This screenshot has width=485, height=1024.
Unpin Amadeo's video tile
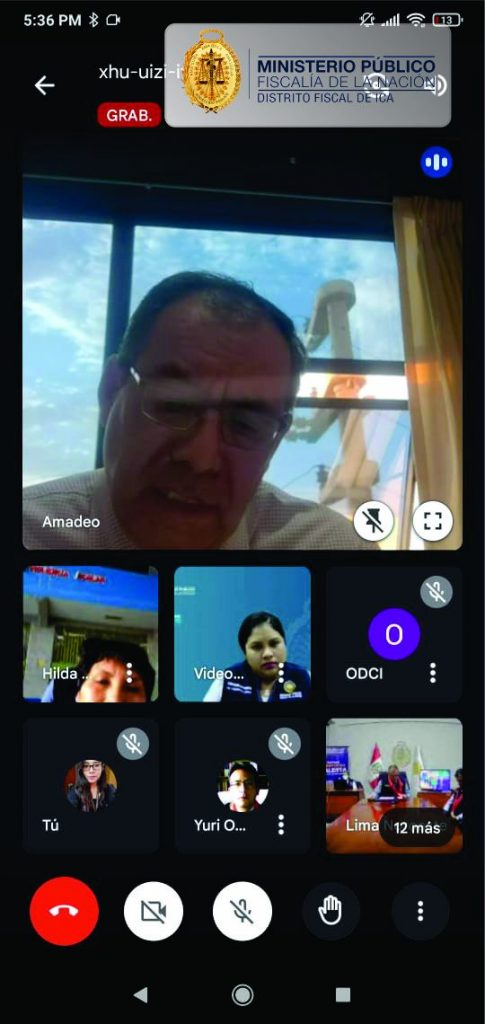373,521
